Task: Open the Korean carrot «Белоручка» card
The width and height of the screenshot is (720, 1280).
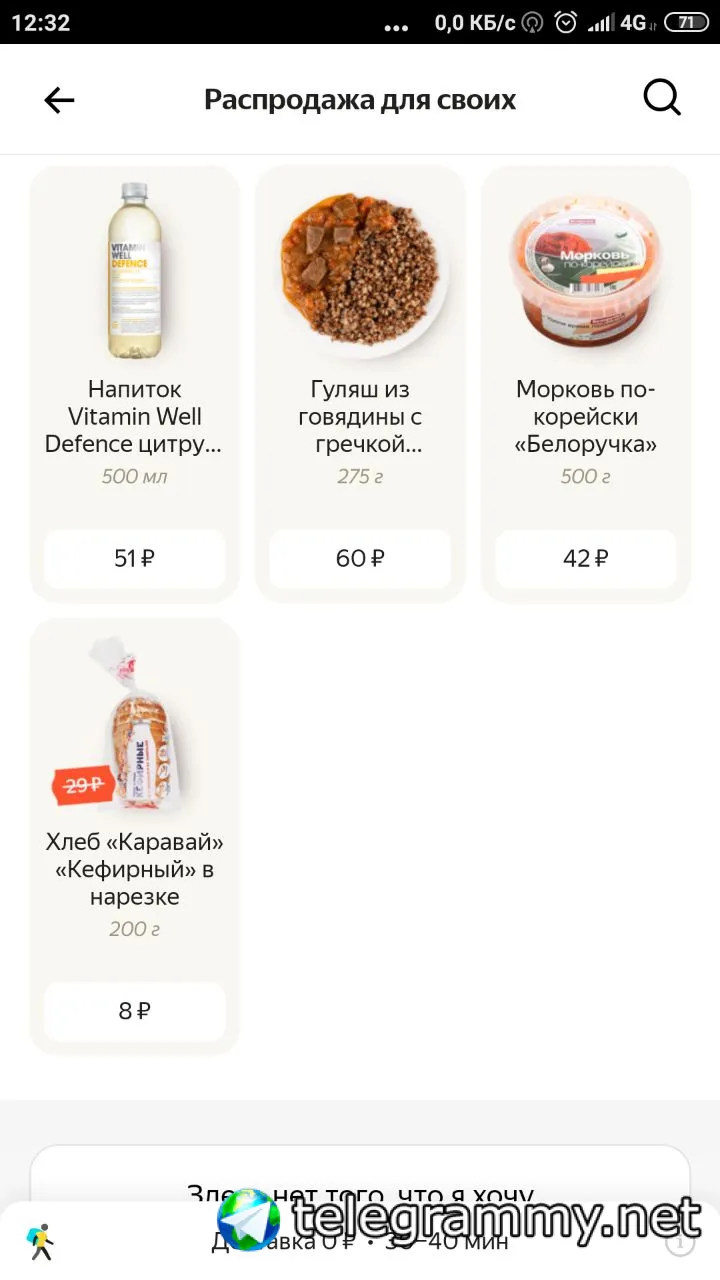Action: click(x=586, y=384)
